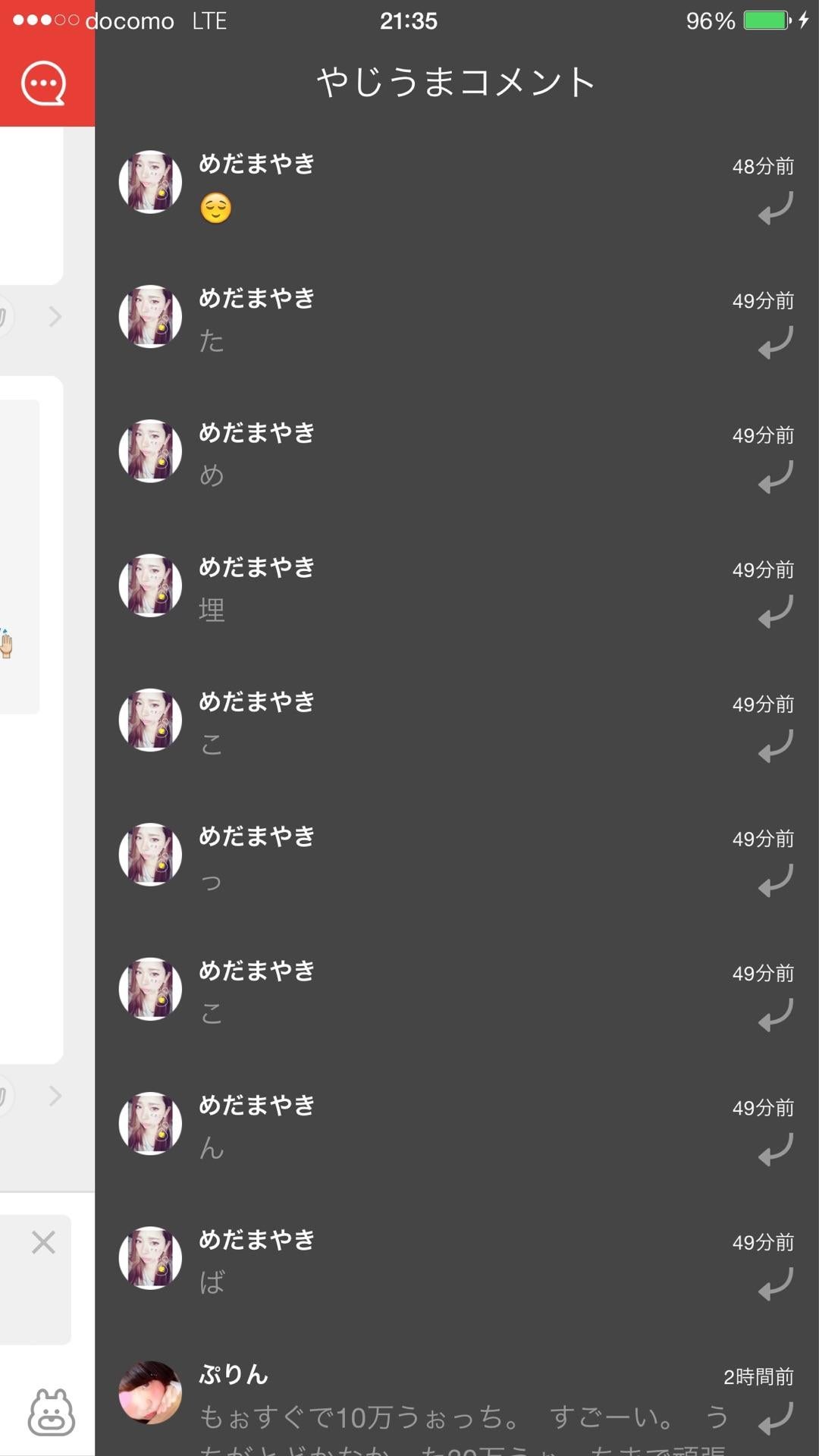Tap ぷりん's round avatar picture
The width and height of the screenshot is (819, 1456).
[x=149, y=1392]
